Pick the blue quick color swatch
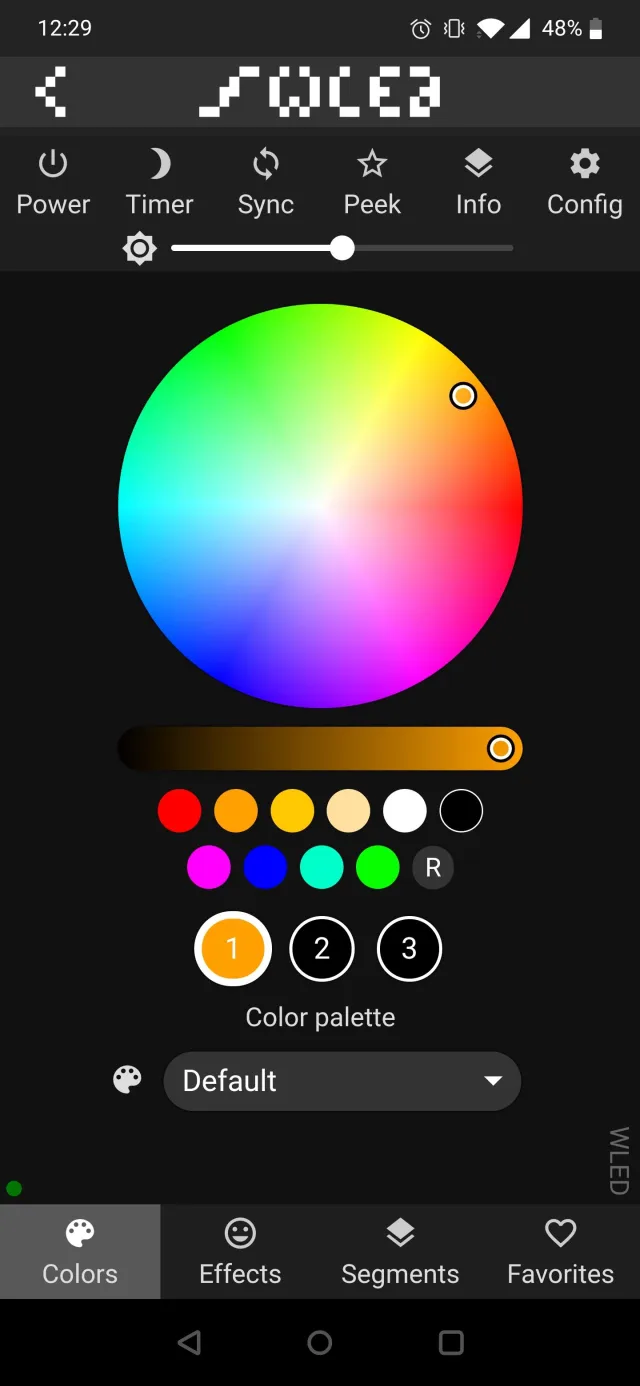640x1386 pixels. (265, 867)
